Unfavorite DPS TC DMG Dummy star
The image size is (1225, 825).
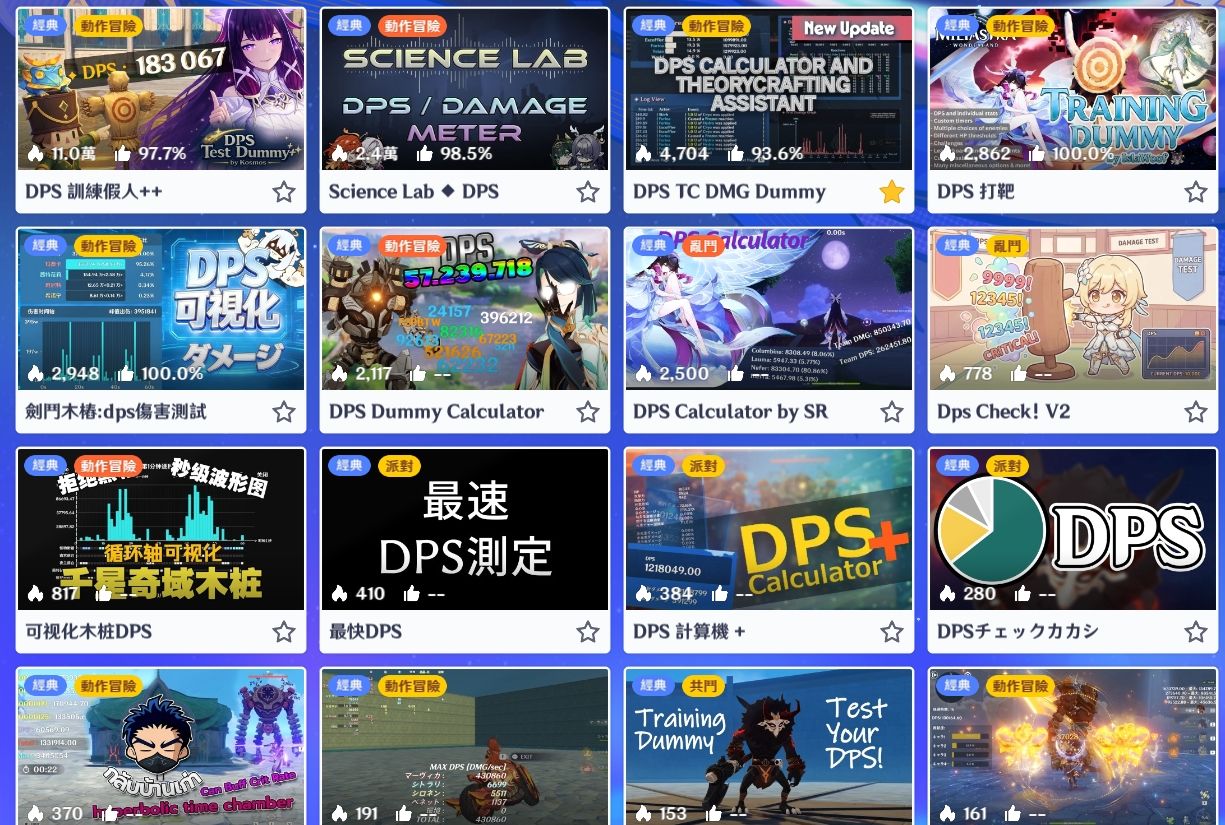click(x=892, y=192)
